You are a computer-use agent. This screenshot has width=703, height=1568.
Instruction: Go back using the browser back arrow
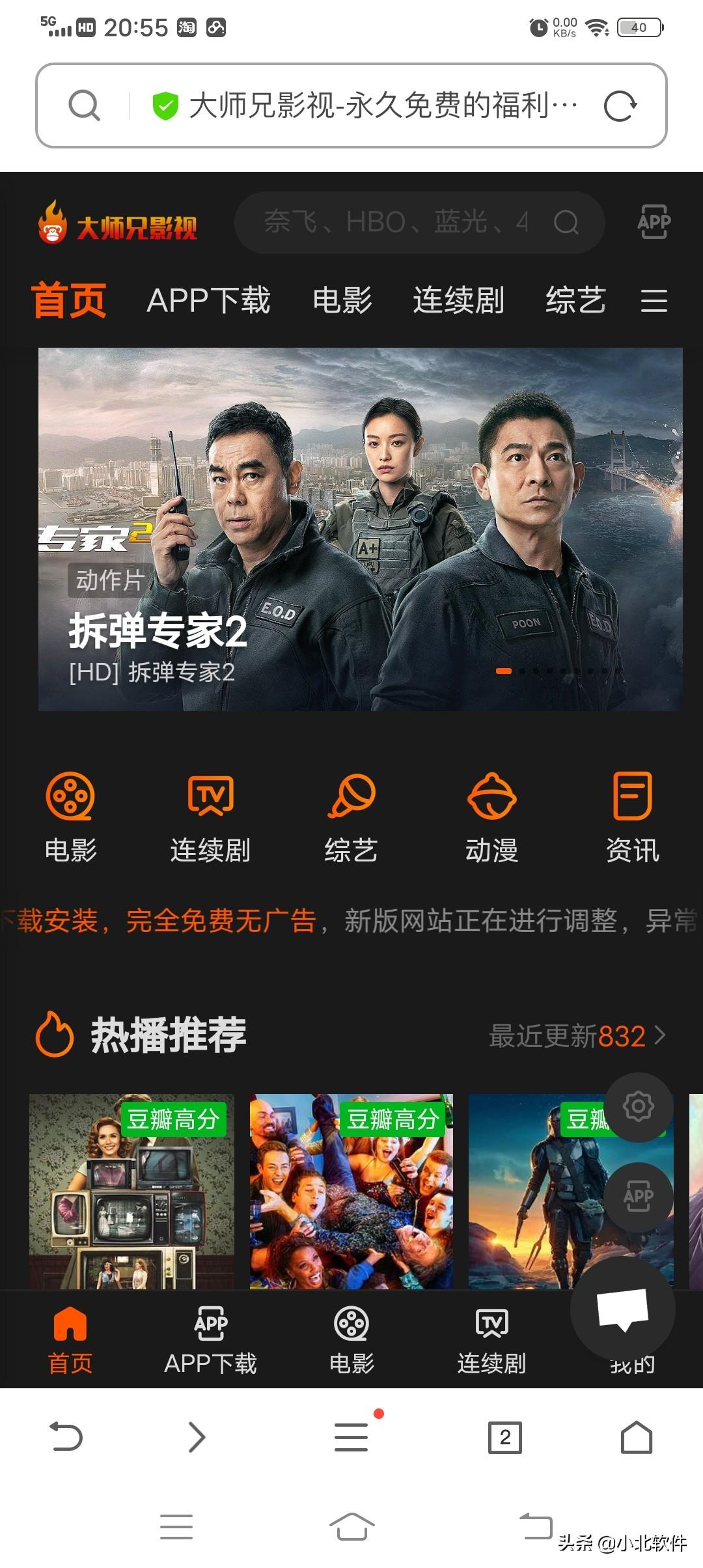pos(66,1437)
